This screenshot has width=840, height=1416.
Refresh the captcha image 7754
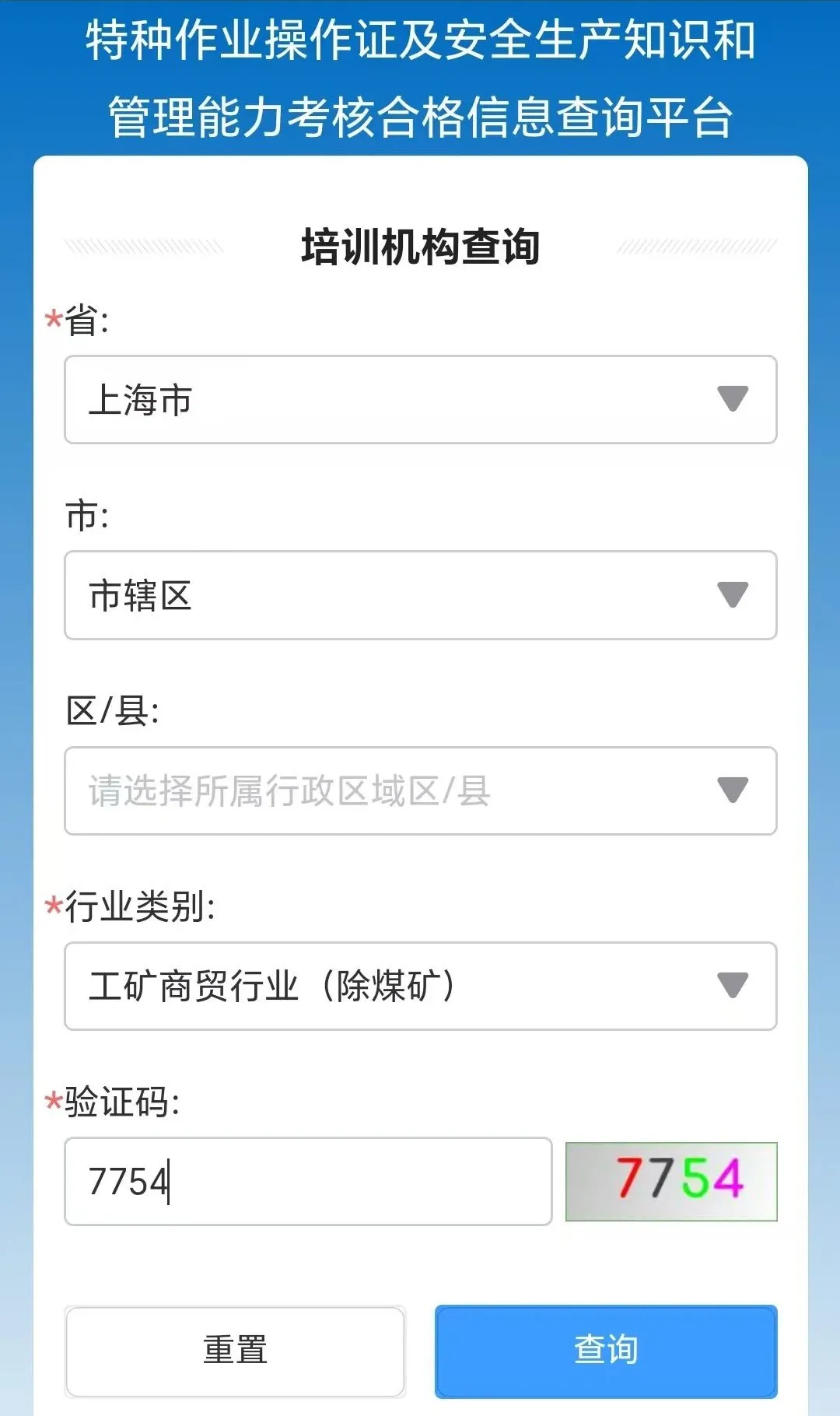(x=670, y=1181)
